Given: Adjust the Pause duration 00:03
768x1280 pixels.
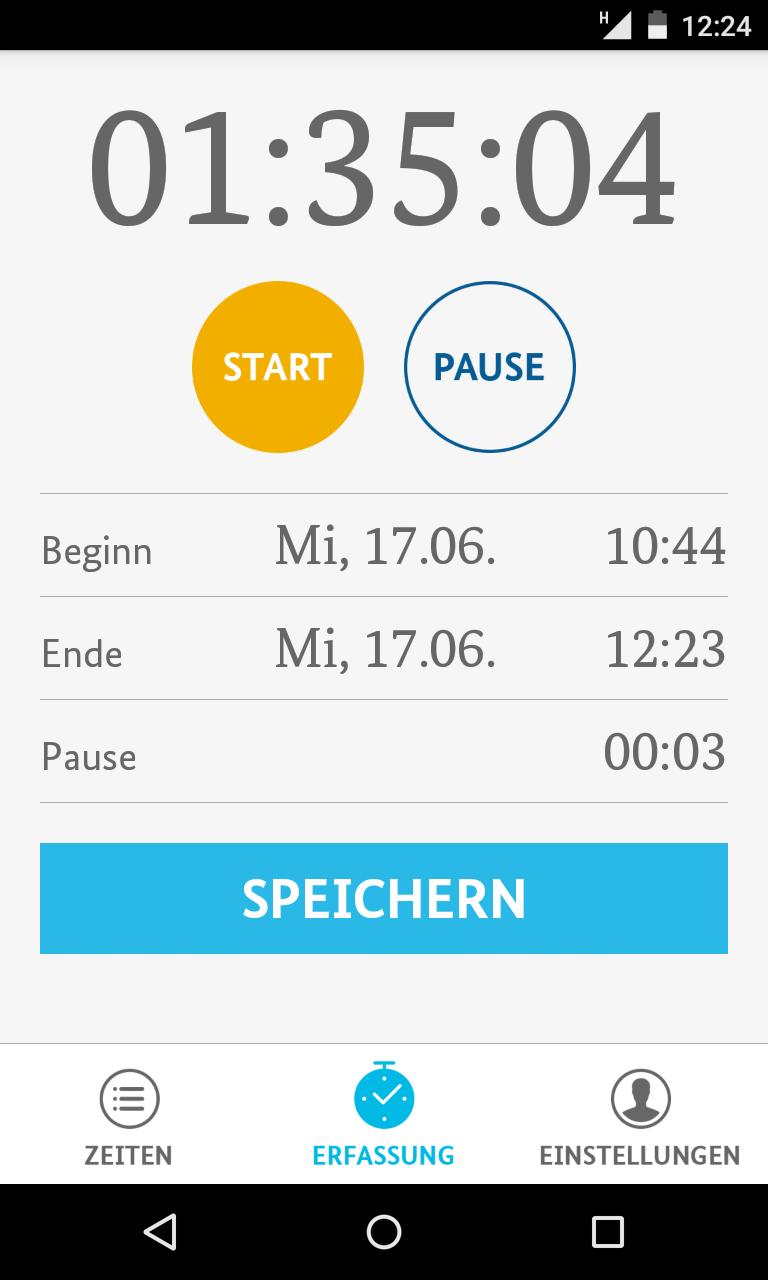Looking at the screenshot, I should [x=664, y=753].
